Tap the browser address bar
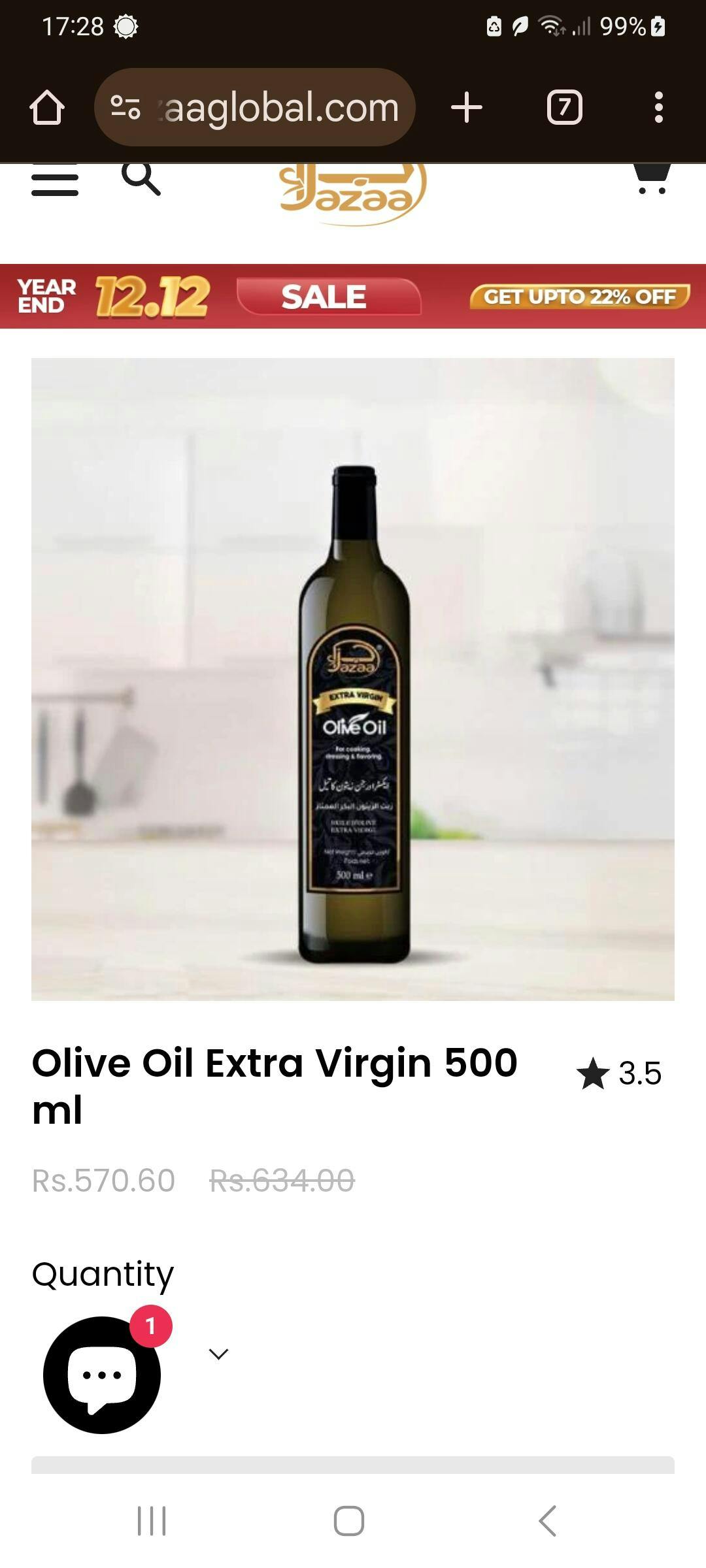The width and height of the screenshot is (706, 1568). (255, 107)
